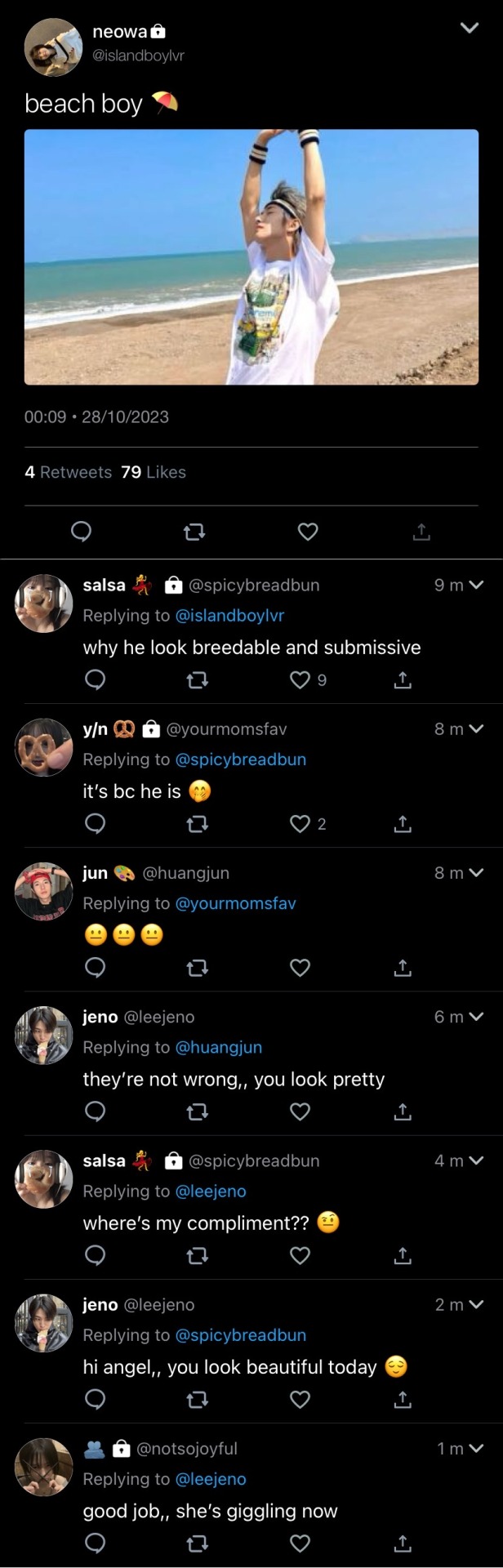503x1568 pixels.
Task: Like y/n's reply "it's bc he is"
Action: [x=300, y=823]
